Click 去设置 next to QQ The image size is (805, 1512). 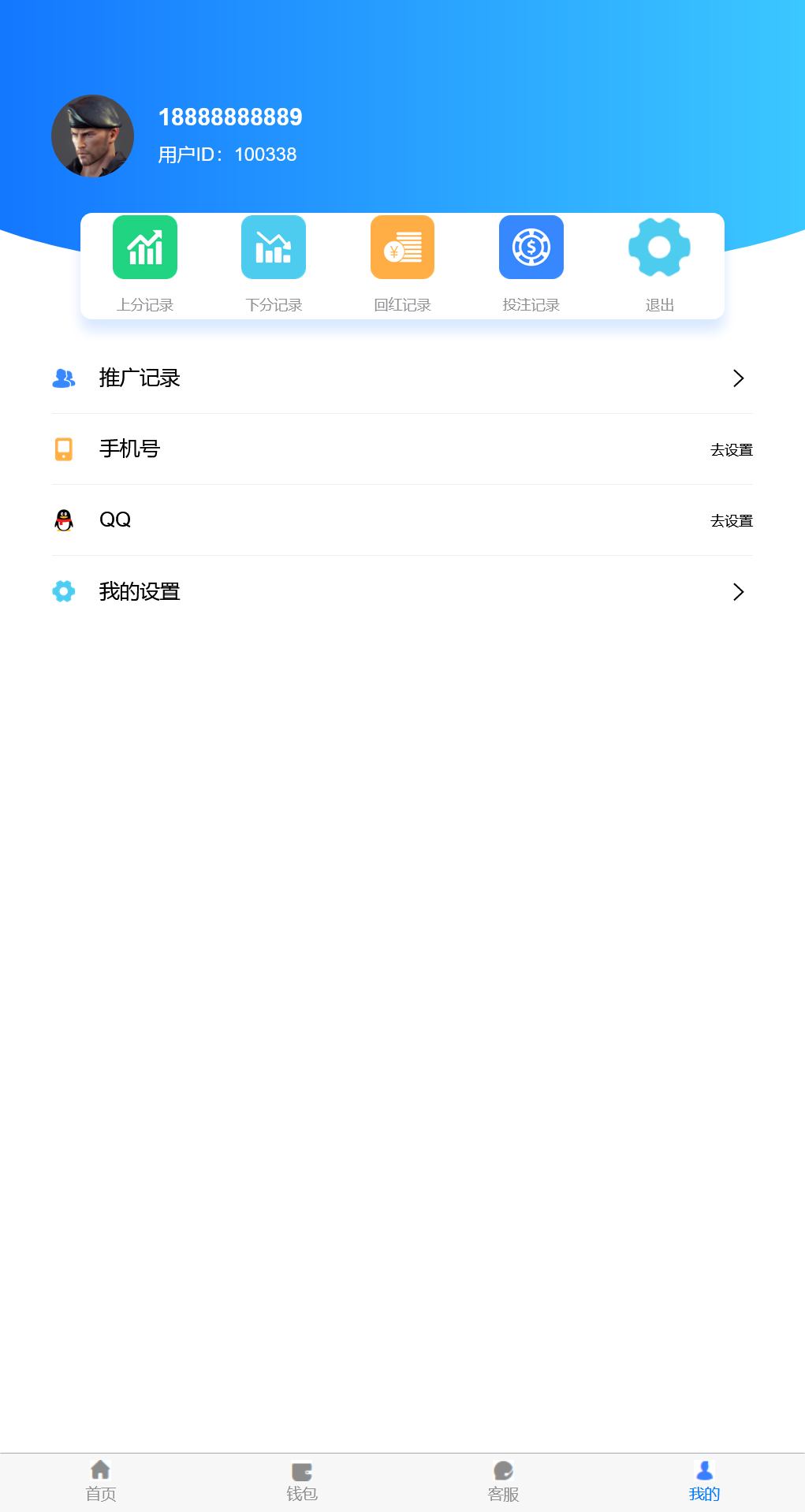(x=731, y=521)
